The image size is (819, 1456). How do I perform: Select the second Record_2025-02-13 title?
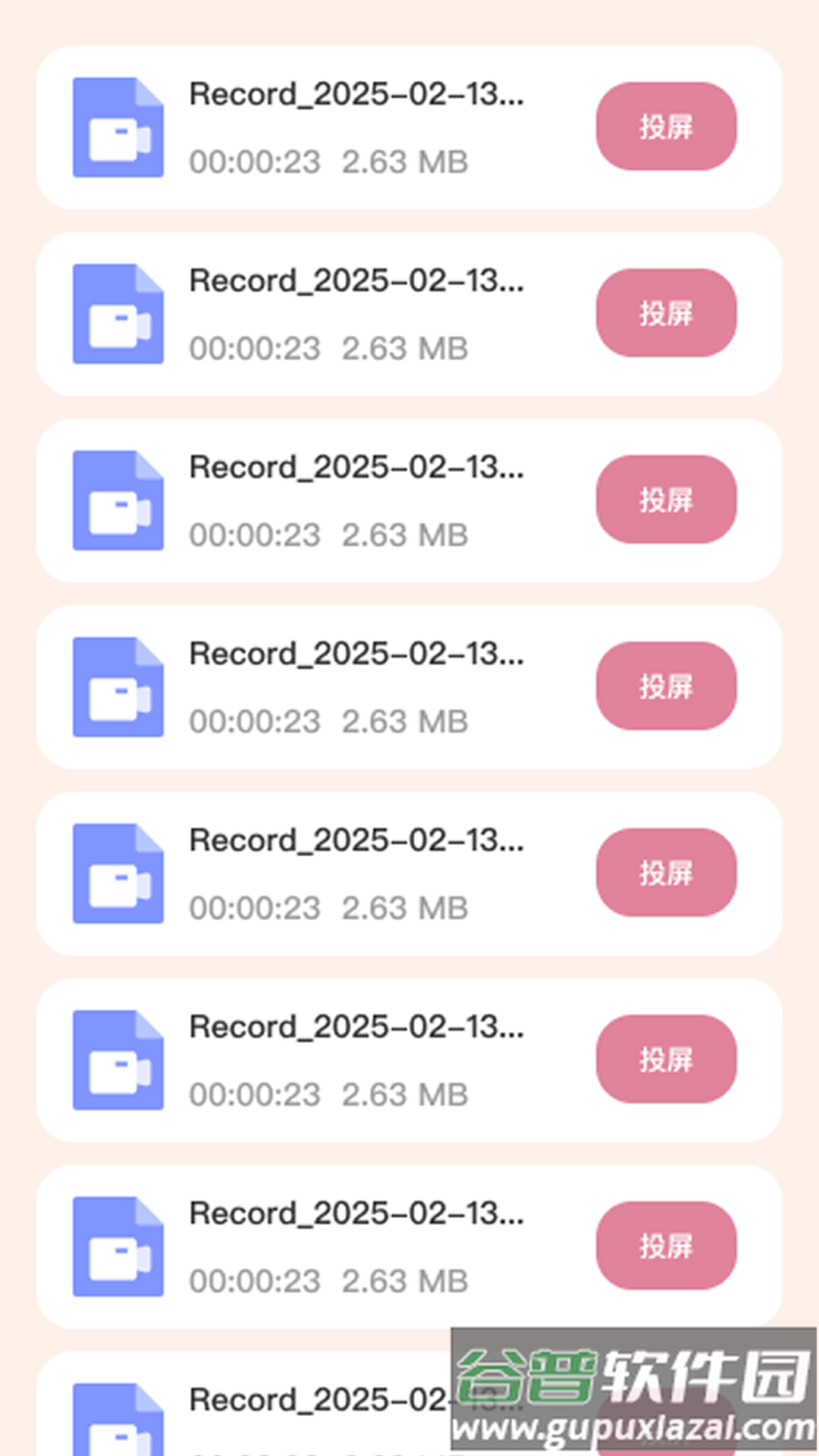point(356,282)
